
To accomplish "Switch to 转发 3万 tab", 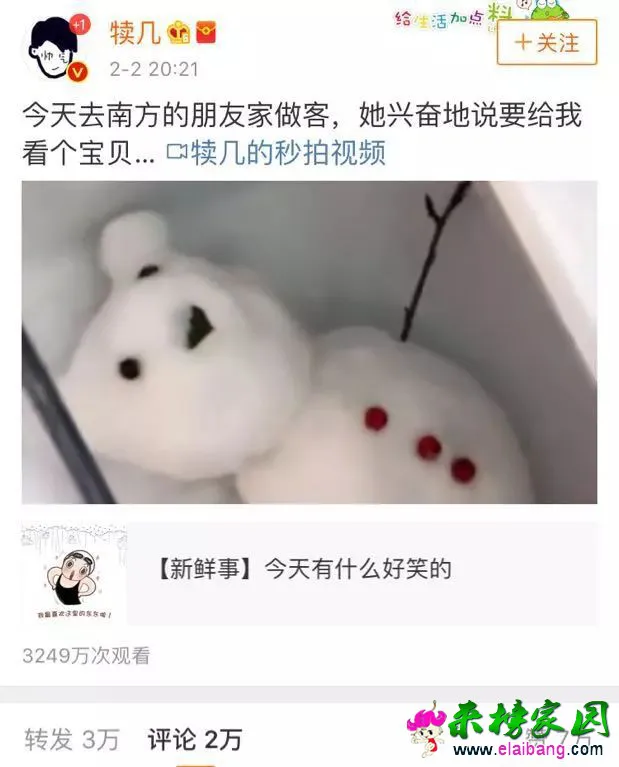I will click(x=72, y=739).
